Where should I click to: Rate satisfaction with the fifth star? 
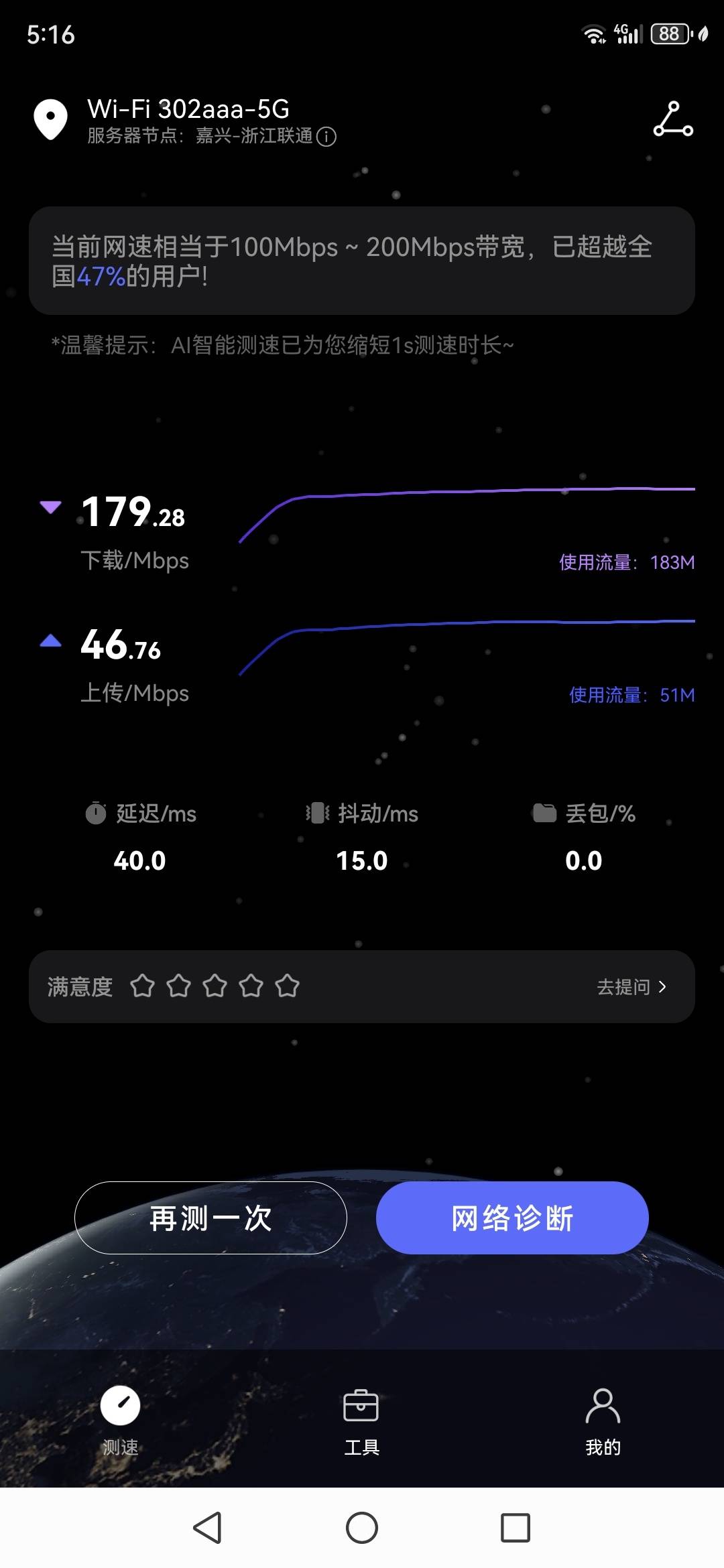[x=288, y=986]
